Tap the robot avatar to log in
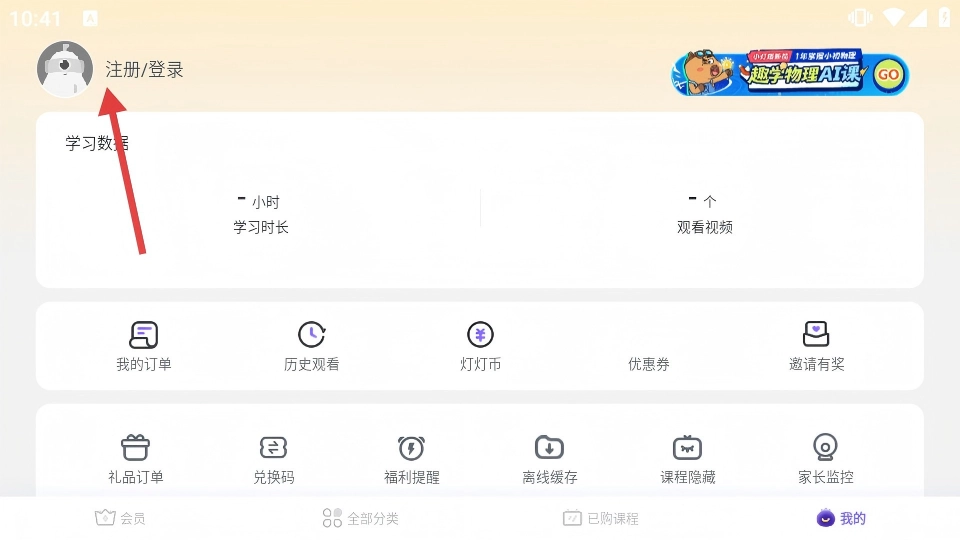The width and height of the screenshot is (960, 540). [x=65, y=70]
